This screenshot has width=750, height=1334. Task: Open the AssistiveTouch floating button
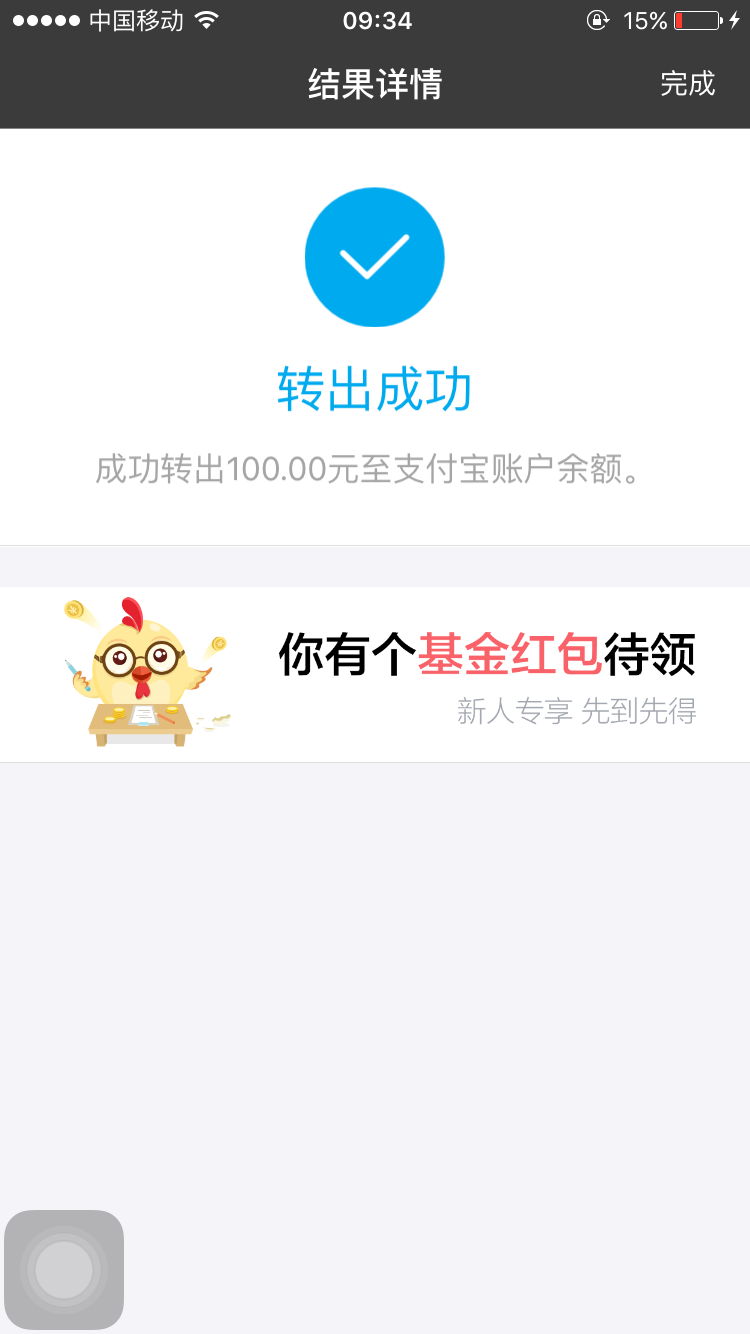coord(64,1269)
